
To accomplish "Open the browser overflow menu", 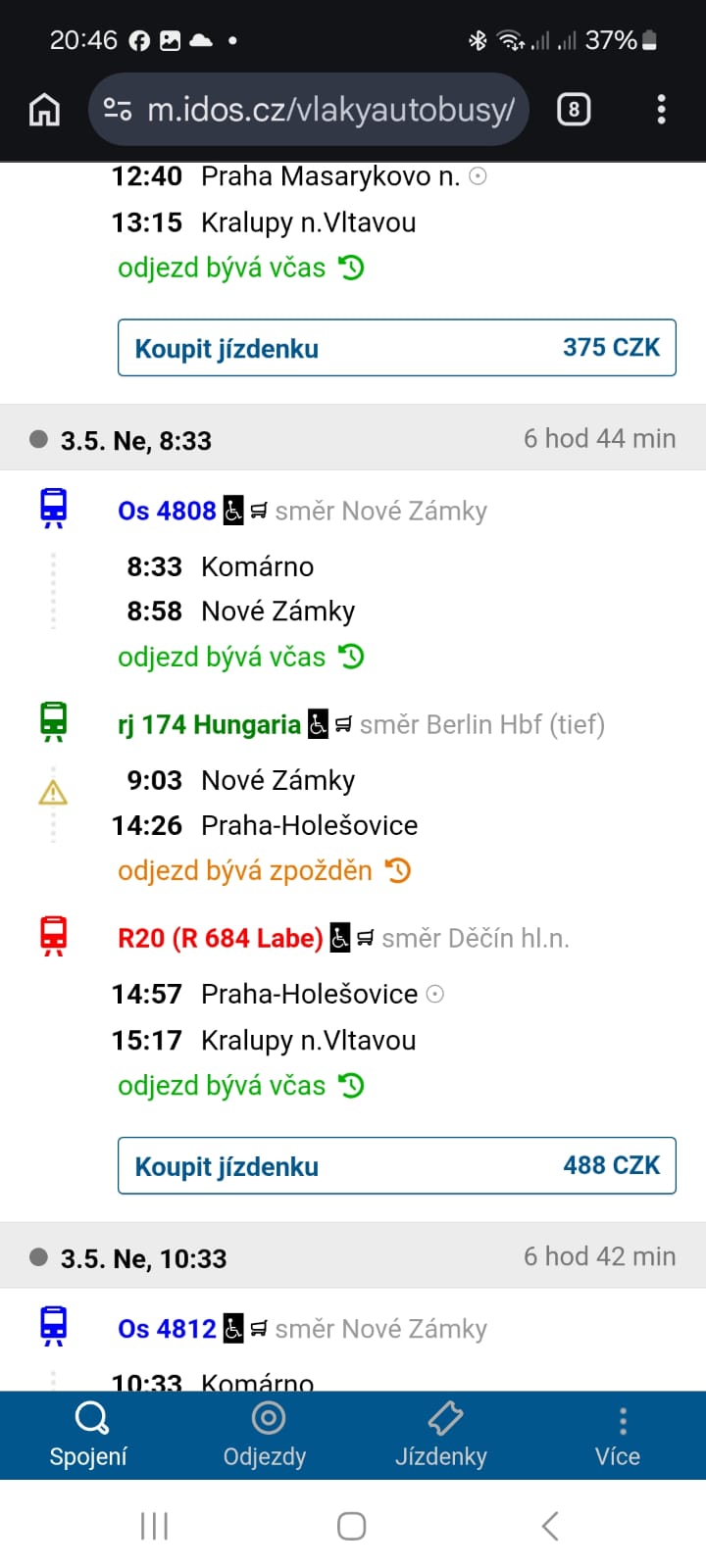I will point(662,110).
